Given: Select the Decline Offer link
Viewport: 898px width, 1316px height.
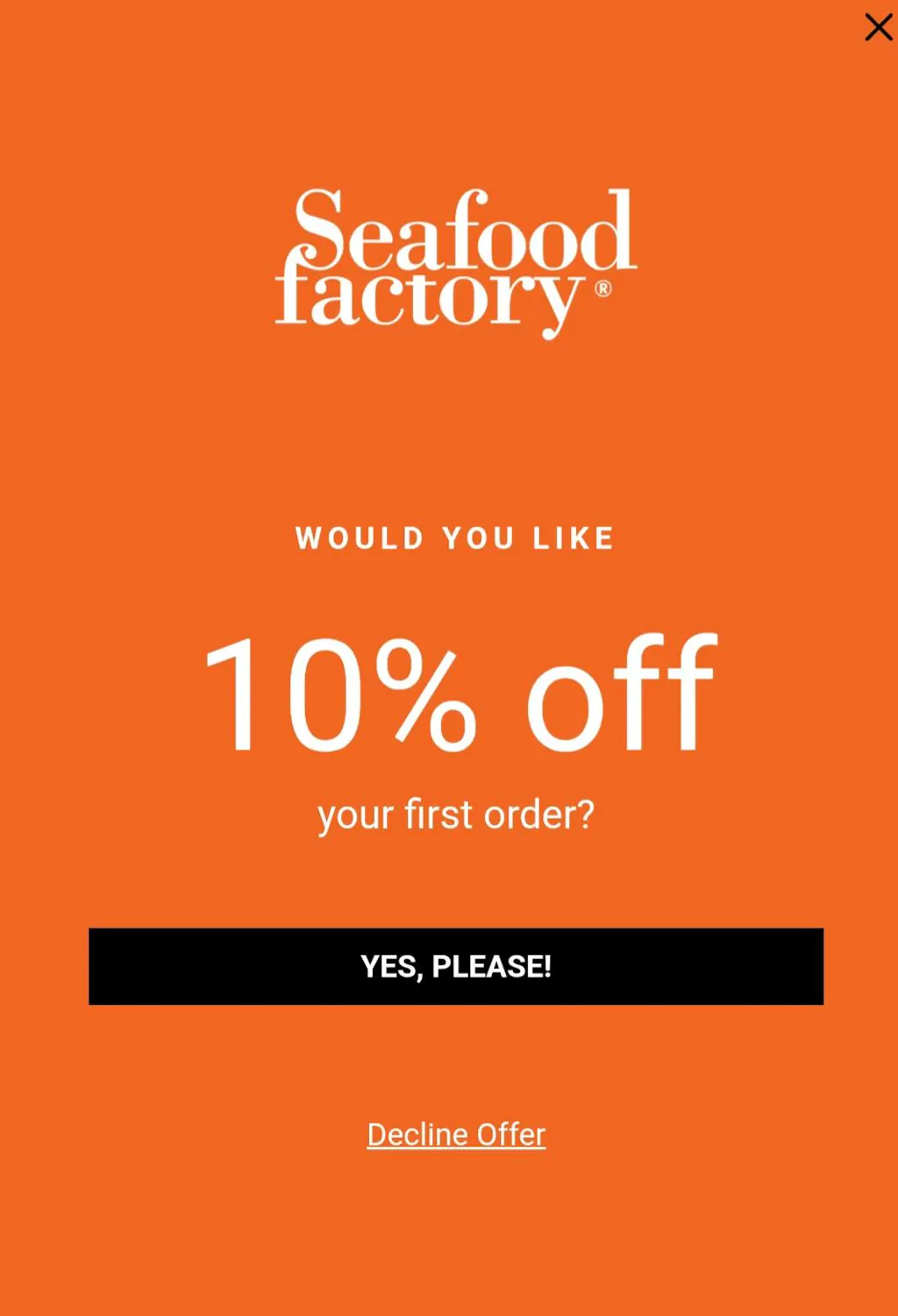Looking at the screenshot, I should pyautogui.click(x=456, y=1135).
